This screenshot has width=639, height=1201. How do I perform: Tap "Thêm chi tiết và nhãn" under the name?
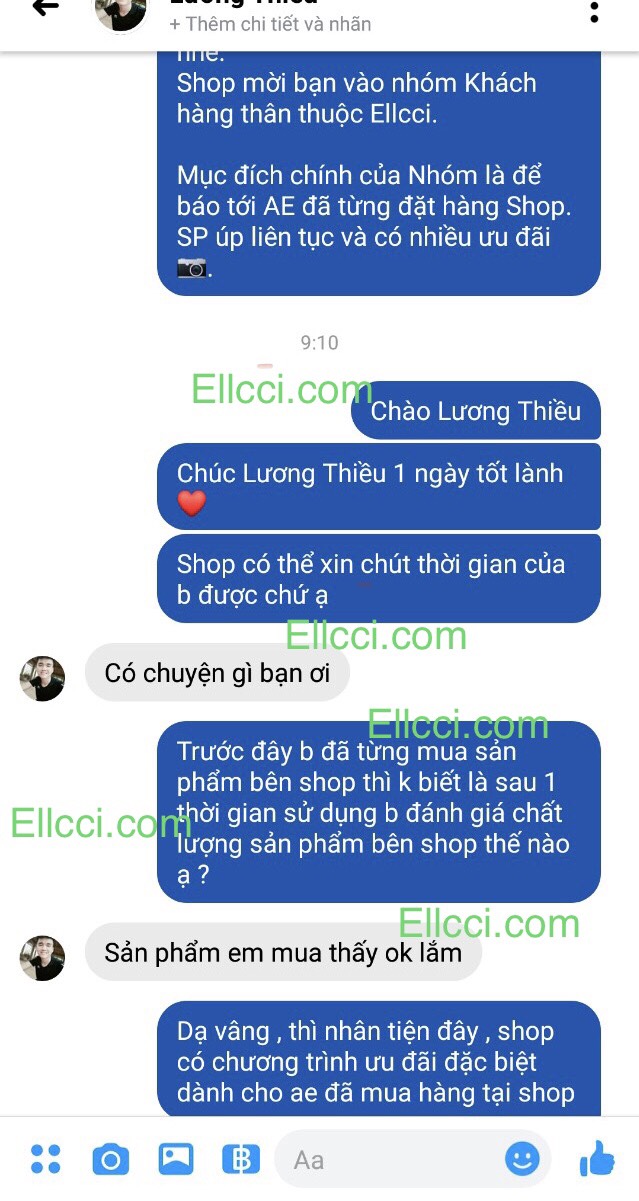(x=270, y=23)
